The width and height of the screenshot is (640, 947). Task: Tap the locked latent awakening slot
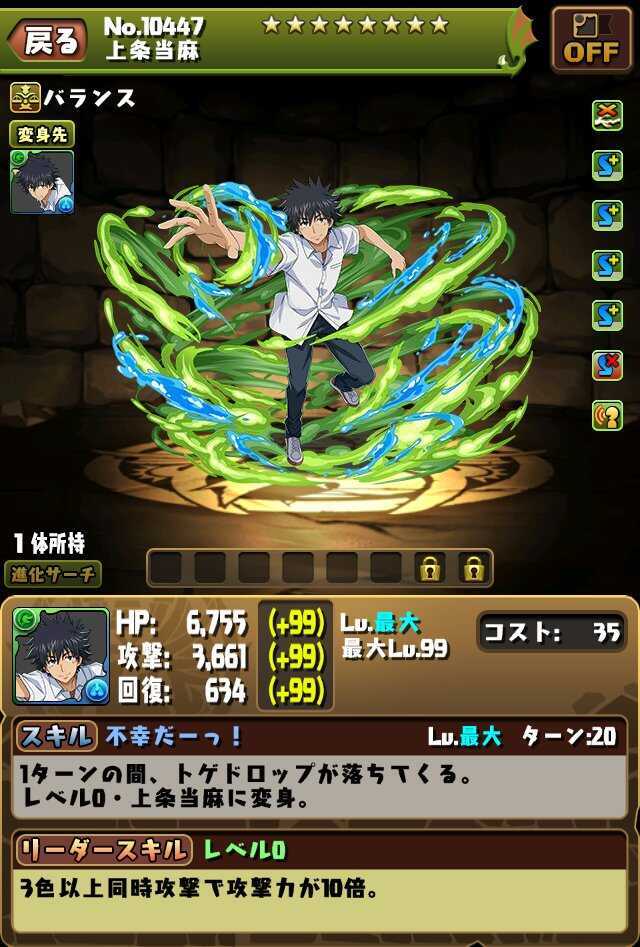430,568
